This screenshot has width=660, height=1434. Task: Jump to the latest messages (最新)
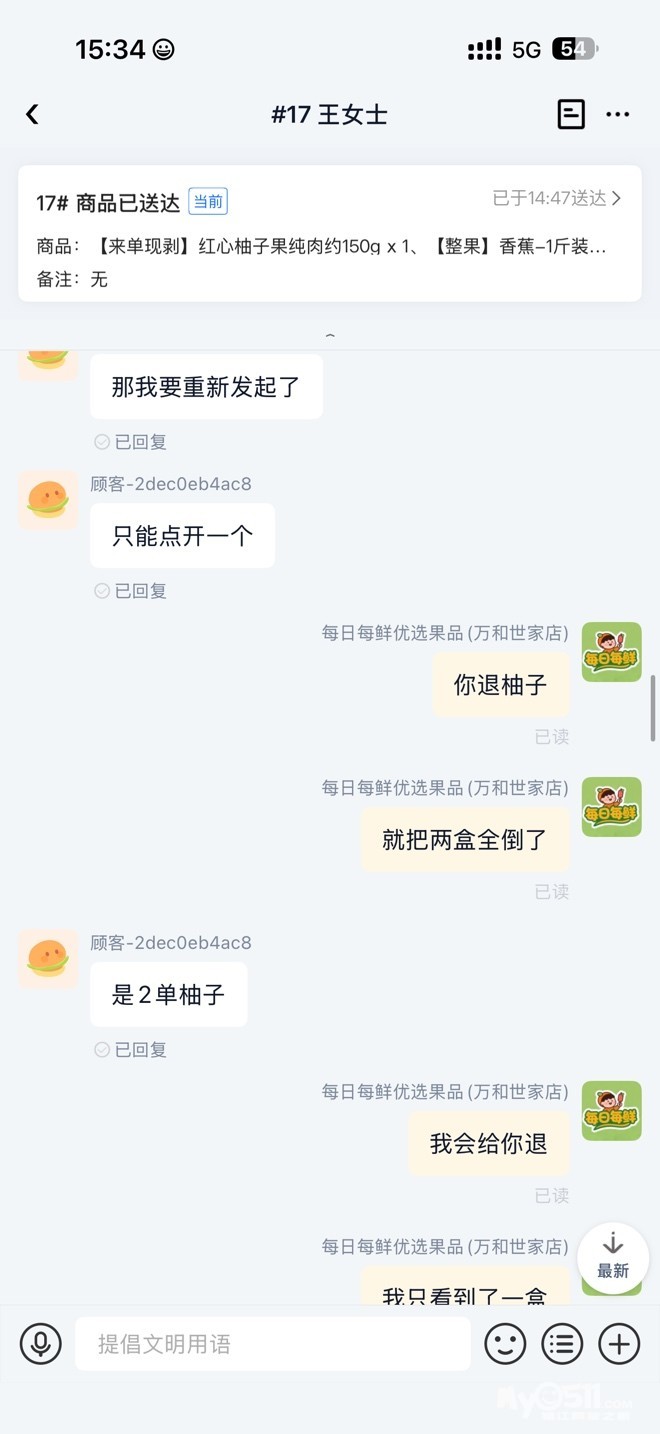[612, 1256]
